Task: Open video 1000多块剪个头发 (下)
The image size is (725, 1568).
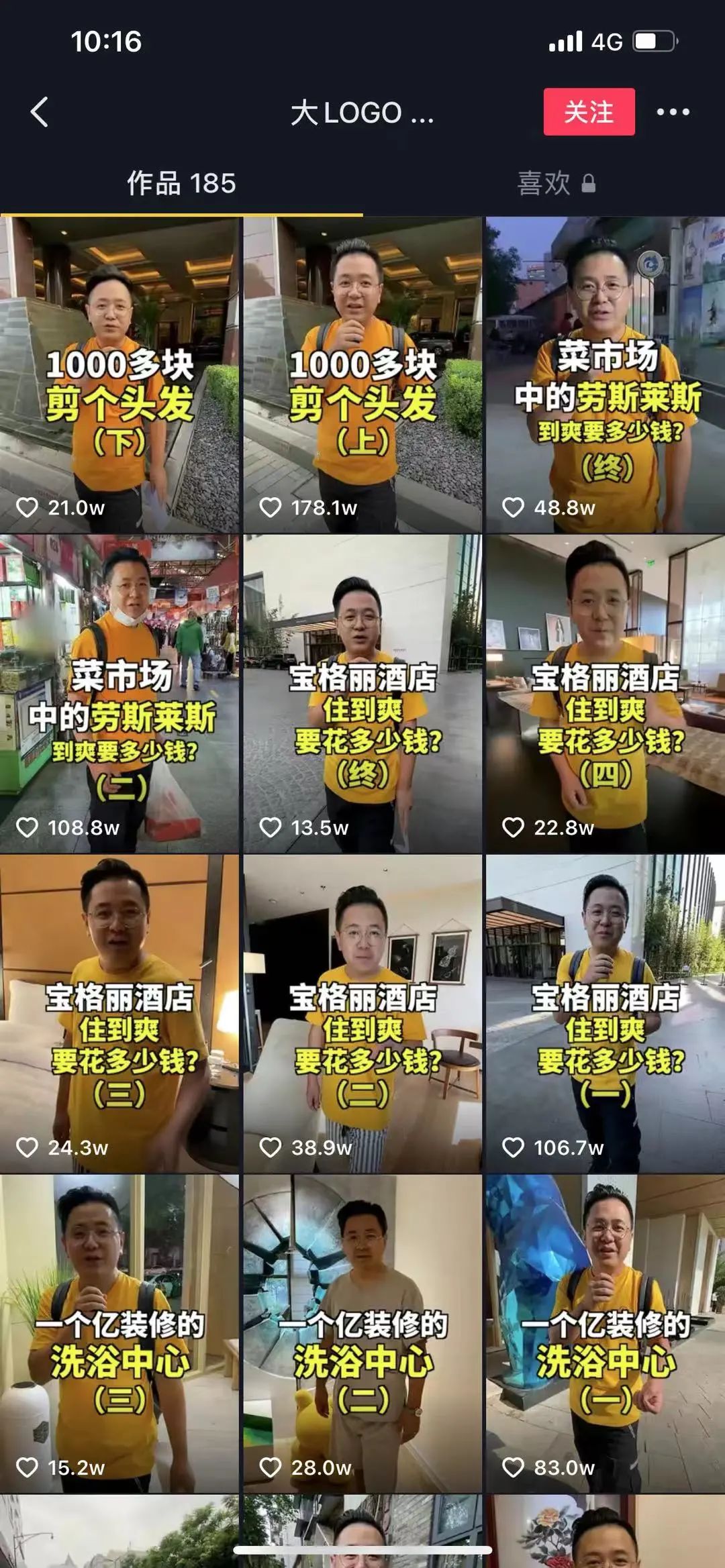Action: point(119,376)
